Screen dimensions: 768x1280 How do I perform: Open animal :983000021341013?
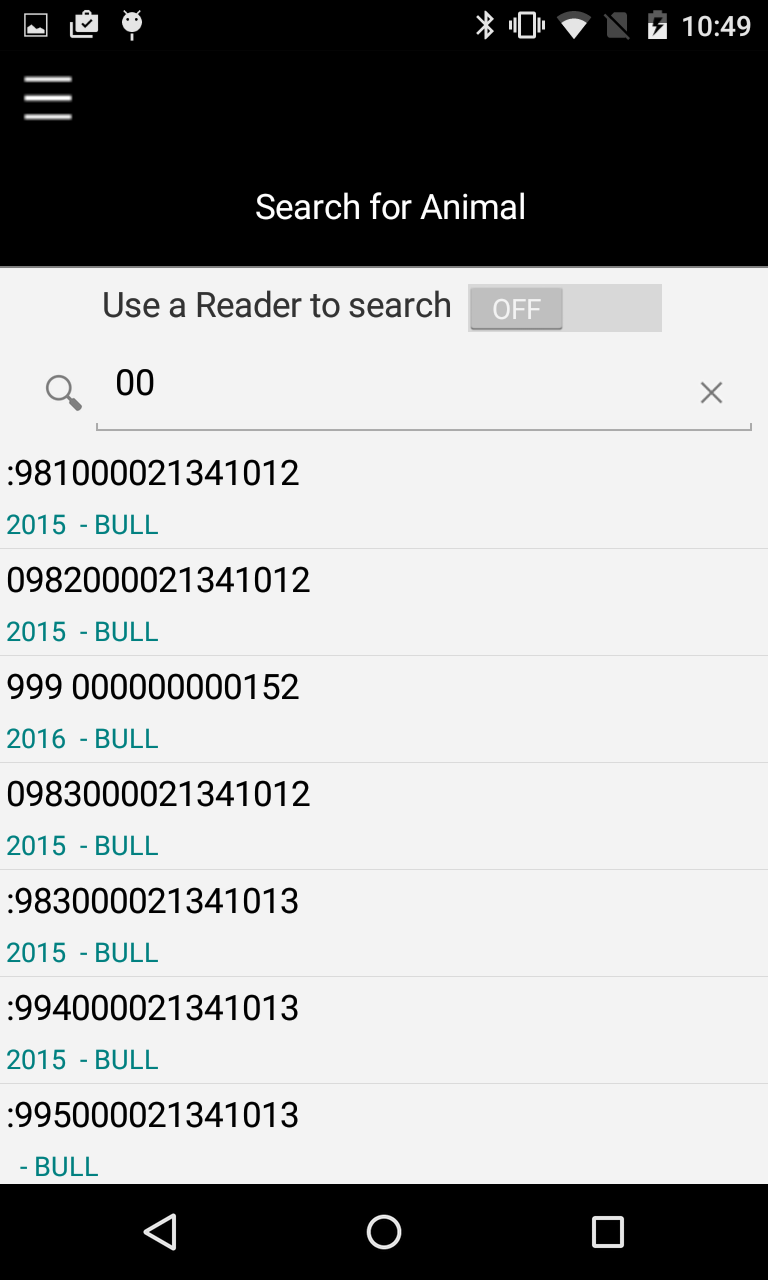[x=384, y=924]
